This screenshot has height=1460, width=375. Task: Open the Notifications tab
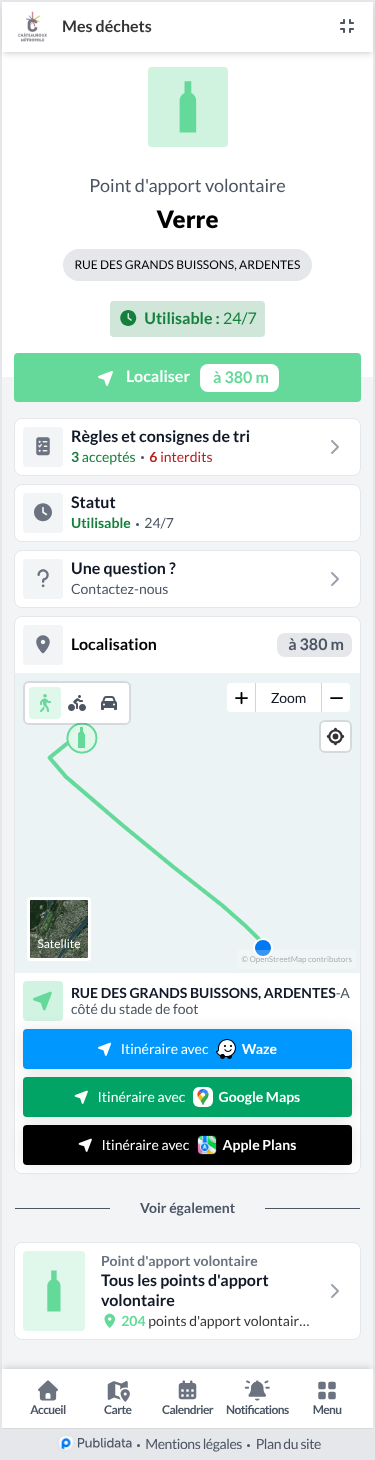pyautogui.click(x=257, y=1398)
